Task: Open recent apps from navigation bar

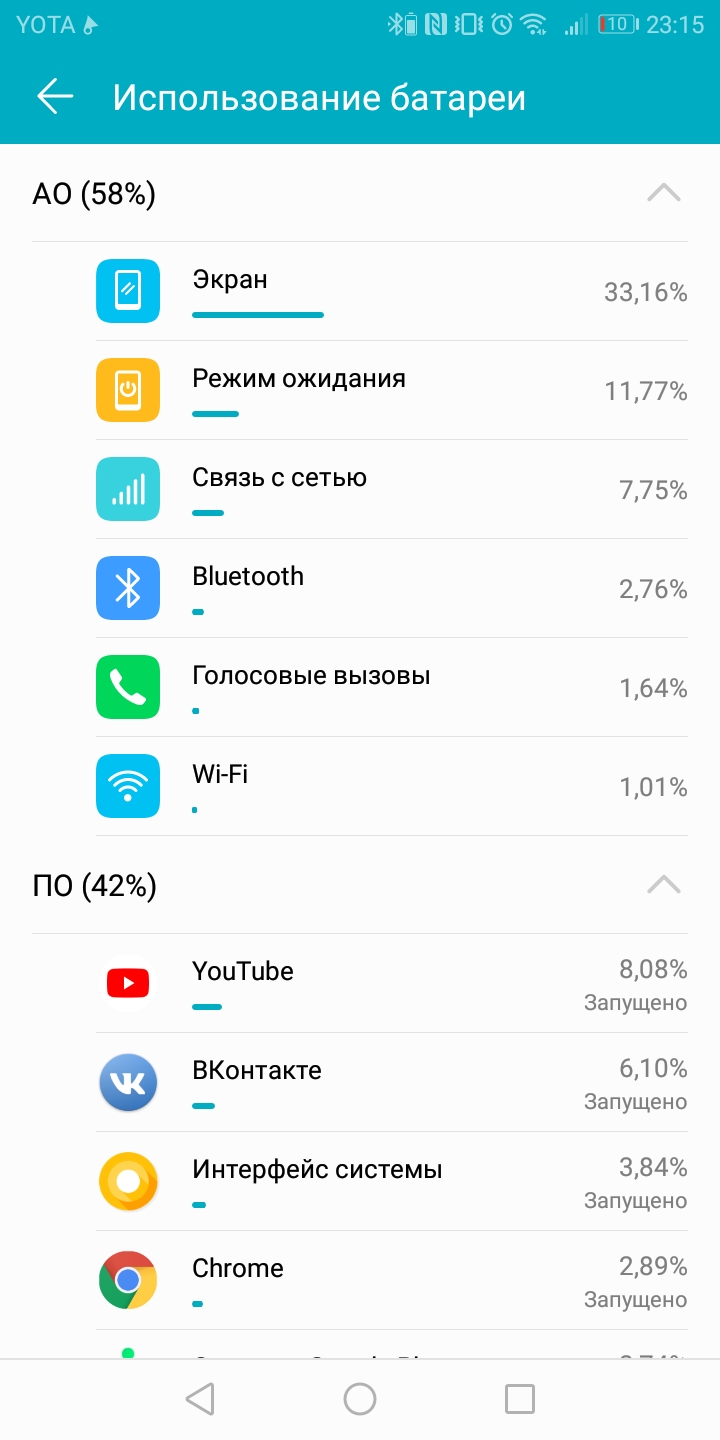Action: pos(520,1399)
